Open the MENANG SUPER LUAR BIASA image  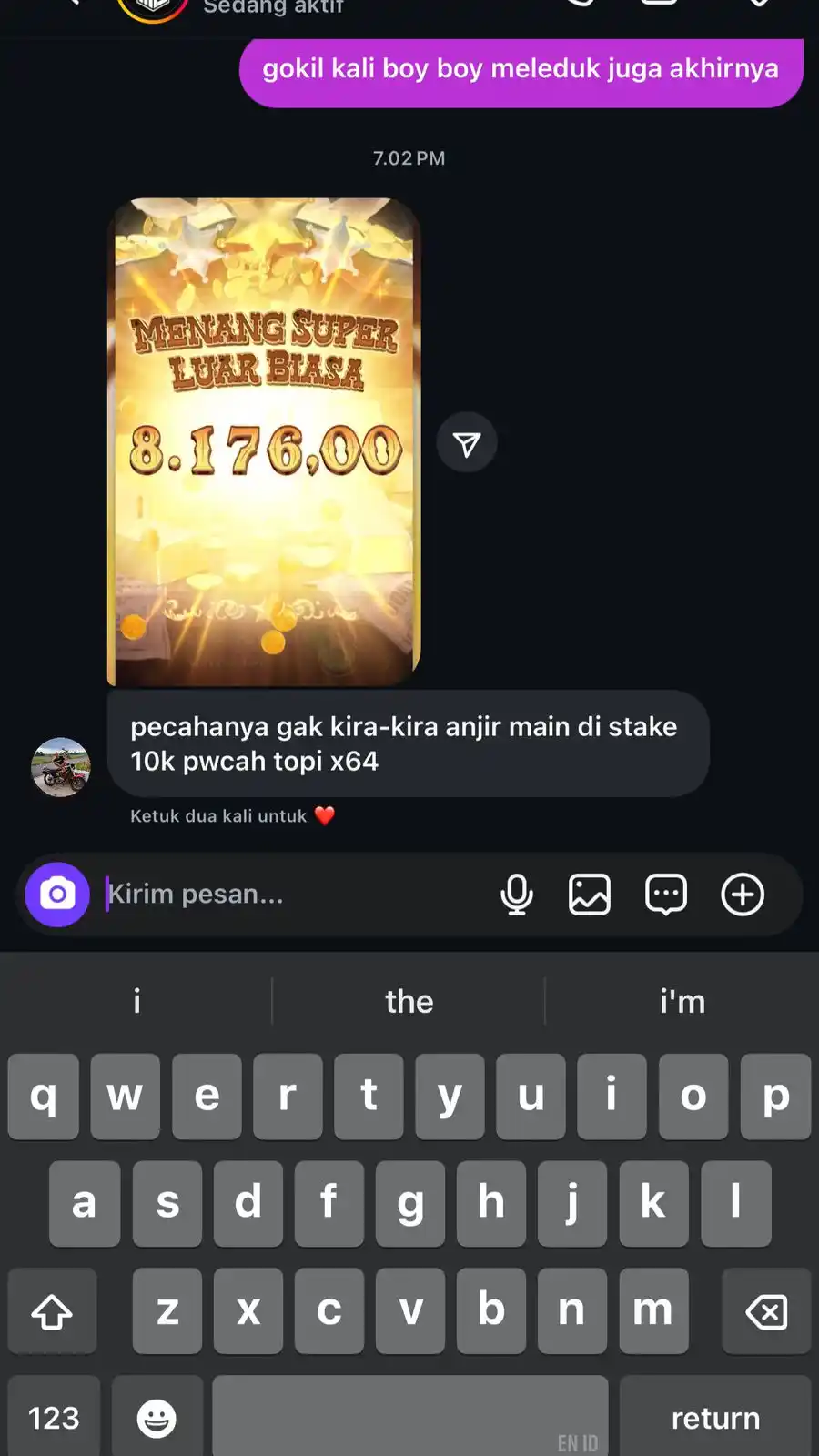[x=264, y=441]
